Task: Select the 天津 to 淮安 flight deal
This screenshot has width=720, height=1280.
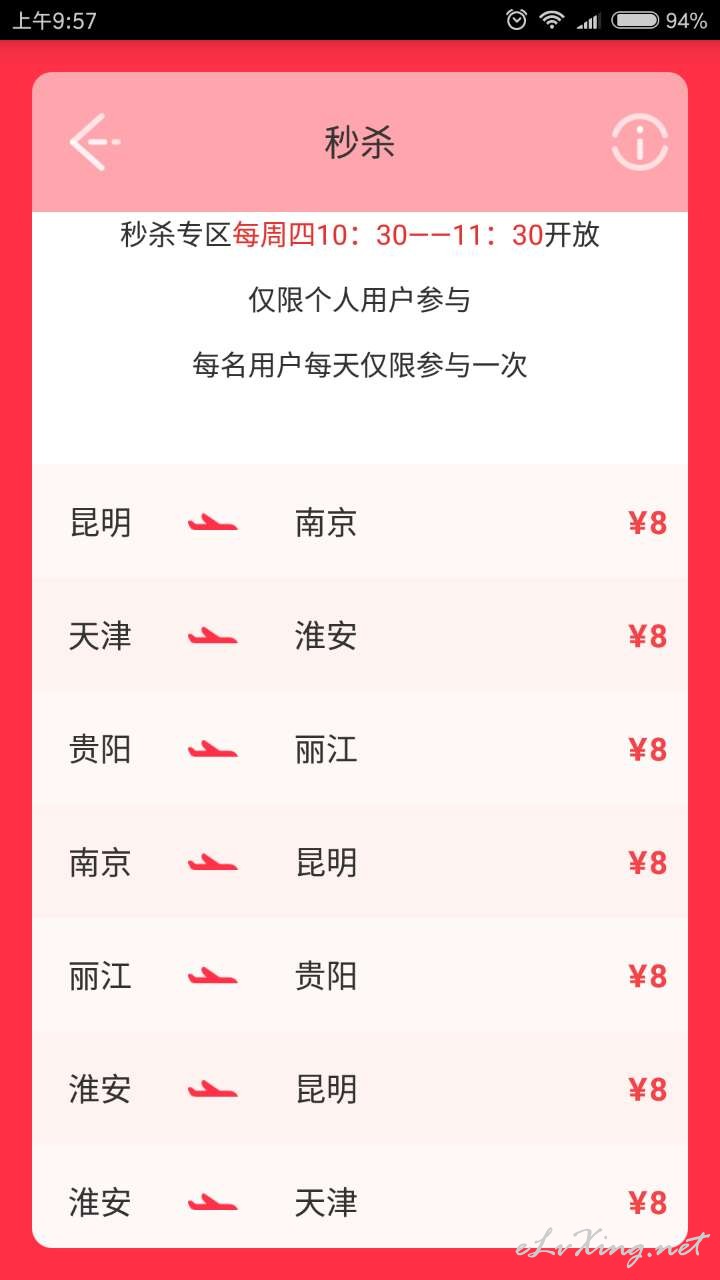Action: (x=360, y=636)
